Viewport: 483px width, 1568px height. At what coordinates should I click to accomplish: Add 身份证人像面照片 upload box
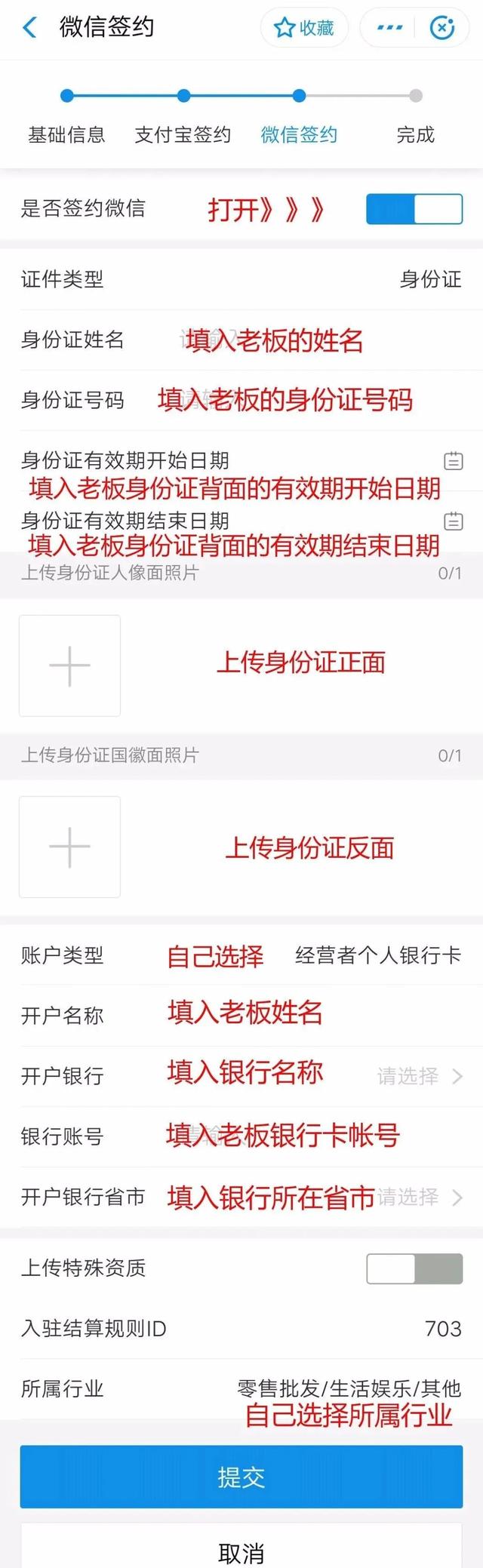(x=69, y=666)
